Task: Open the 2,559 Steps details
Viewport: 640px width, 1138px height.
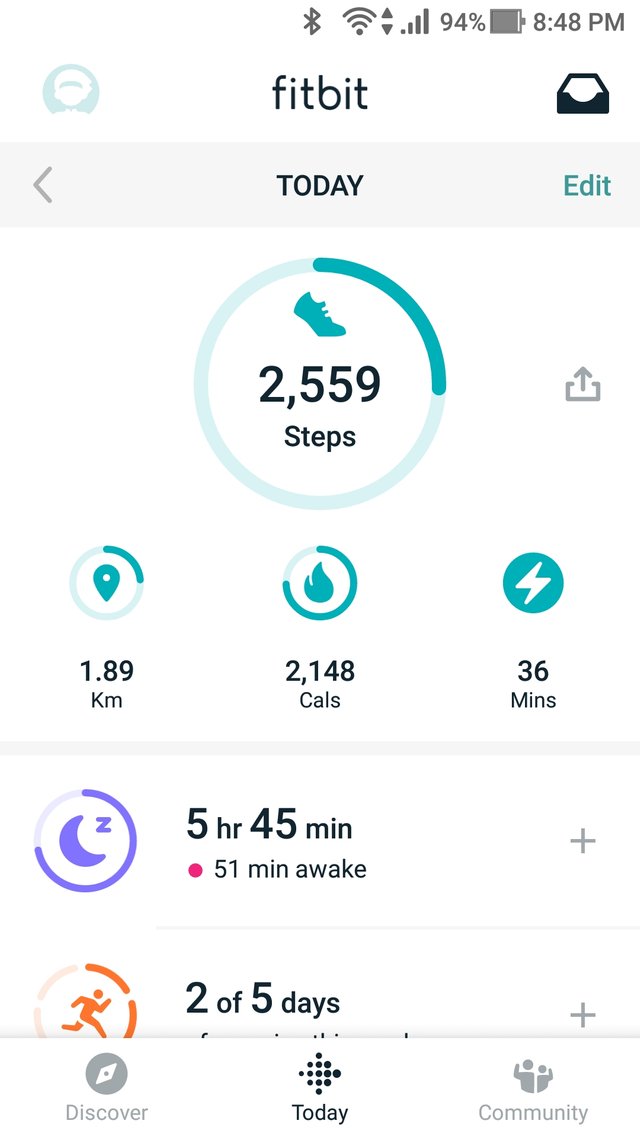Action: click(320, 385)
